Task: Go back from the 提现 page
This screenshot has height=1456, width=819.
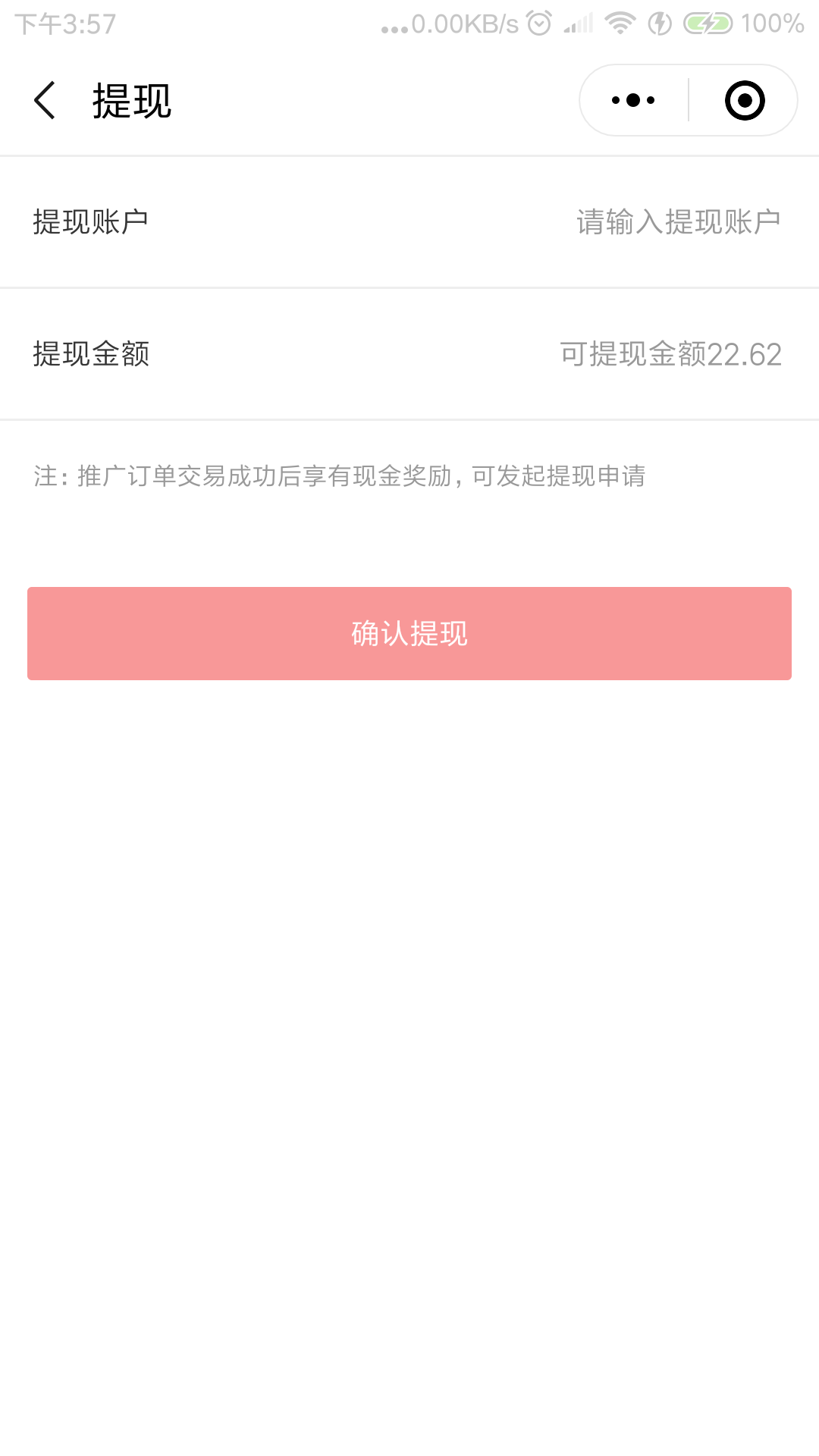Action: 45,101
